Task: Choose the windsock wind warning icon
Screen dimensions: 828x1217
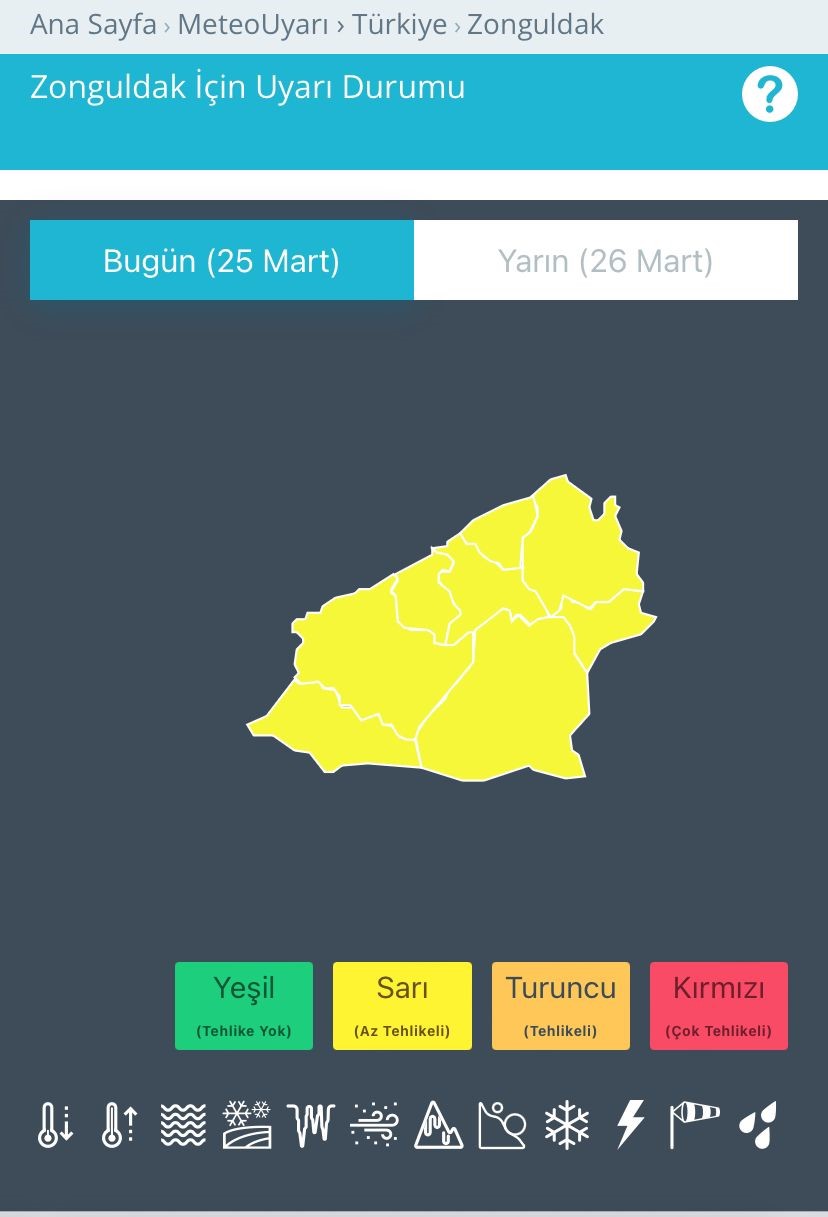Action: click(694, 1125)
